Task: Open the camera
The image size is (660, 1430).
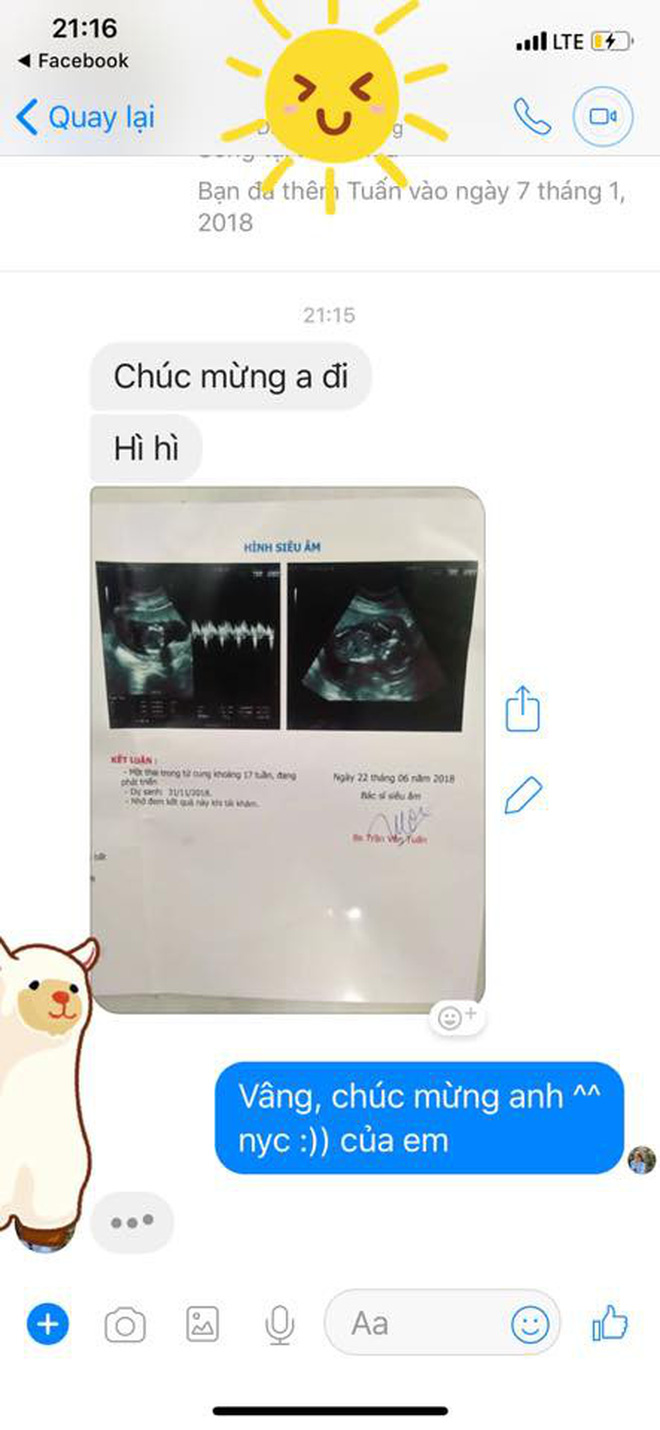Action: coord(125,1326)
